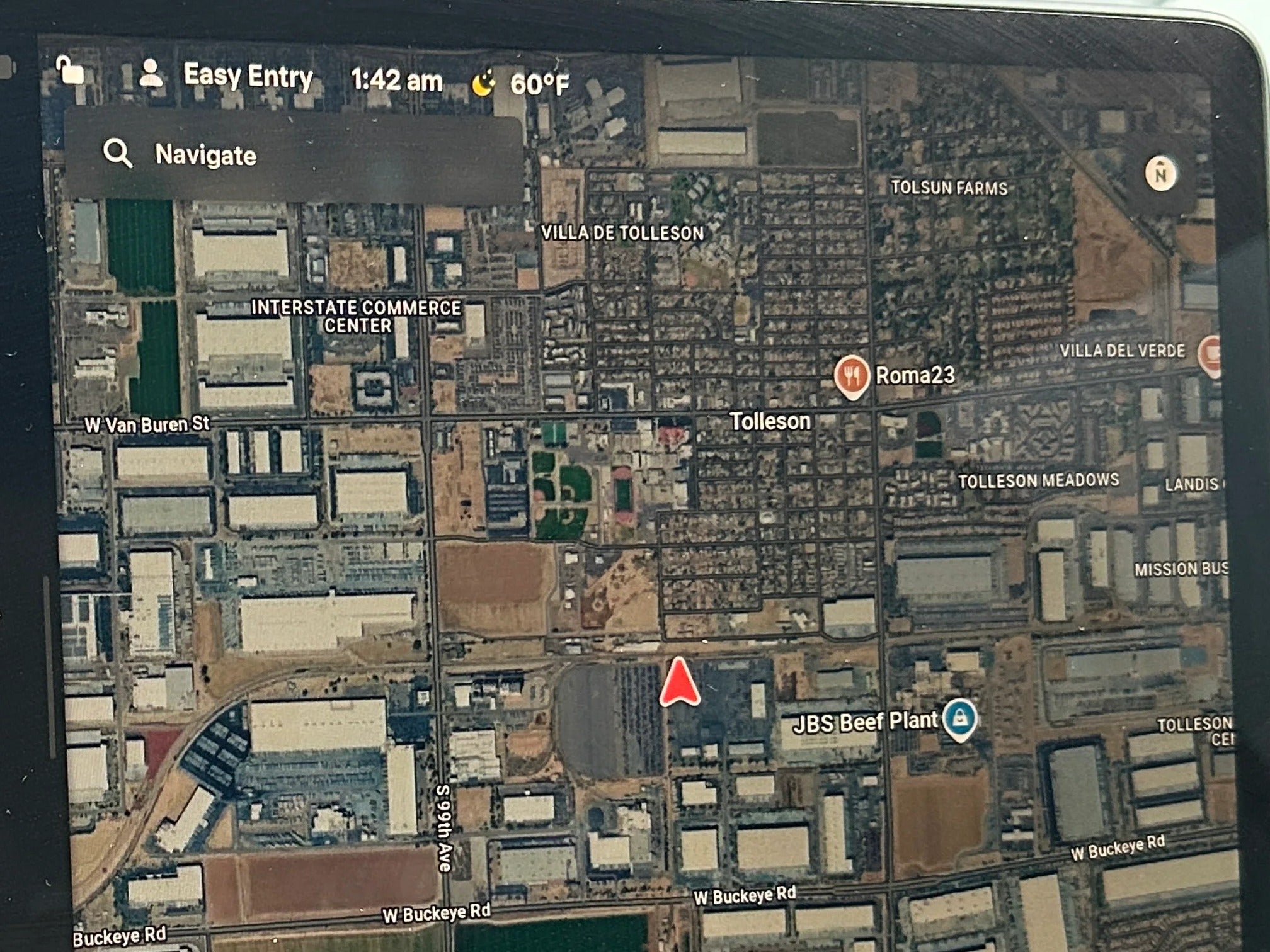The height and width of the screenshot is (952, 1270).
Task: Tap the north compass orientation button
Action: click(x=1160, y=174)
